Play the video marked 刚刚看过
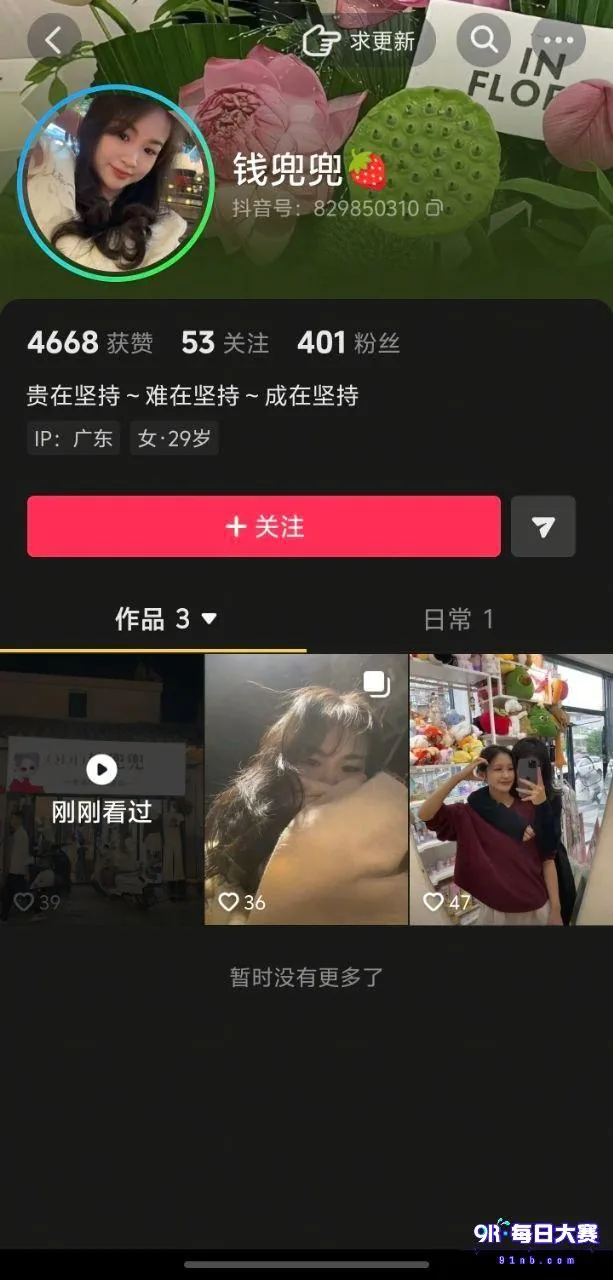 (101, 789)
